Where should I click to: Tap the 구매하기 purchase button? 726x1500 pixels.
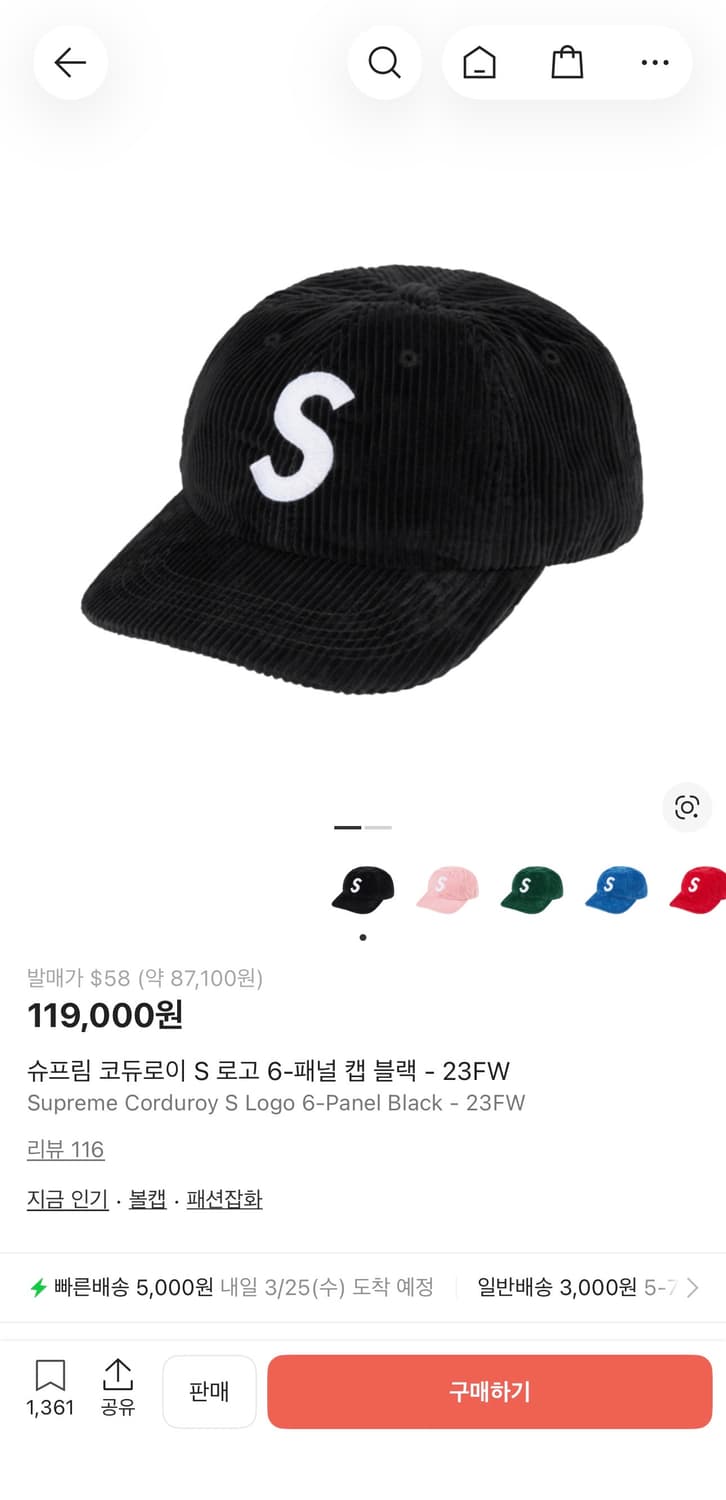tap(487, 1391)
